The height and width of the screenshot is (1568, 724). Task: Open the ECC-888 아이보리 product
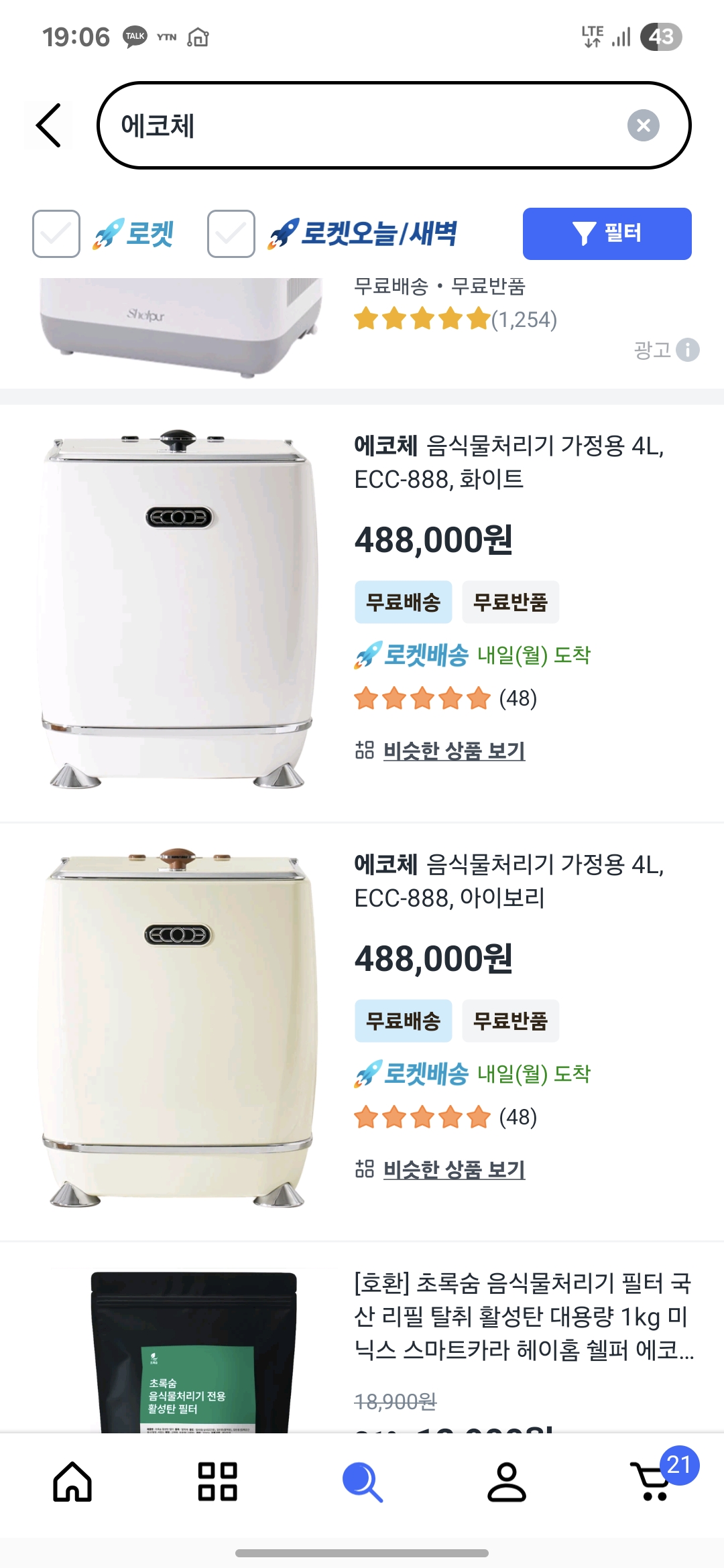tap(508, 880)
